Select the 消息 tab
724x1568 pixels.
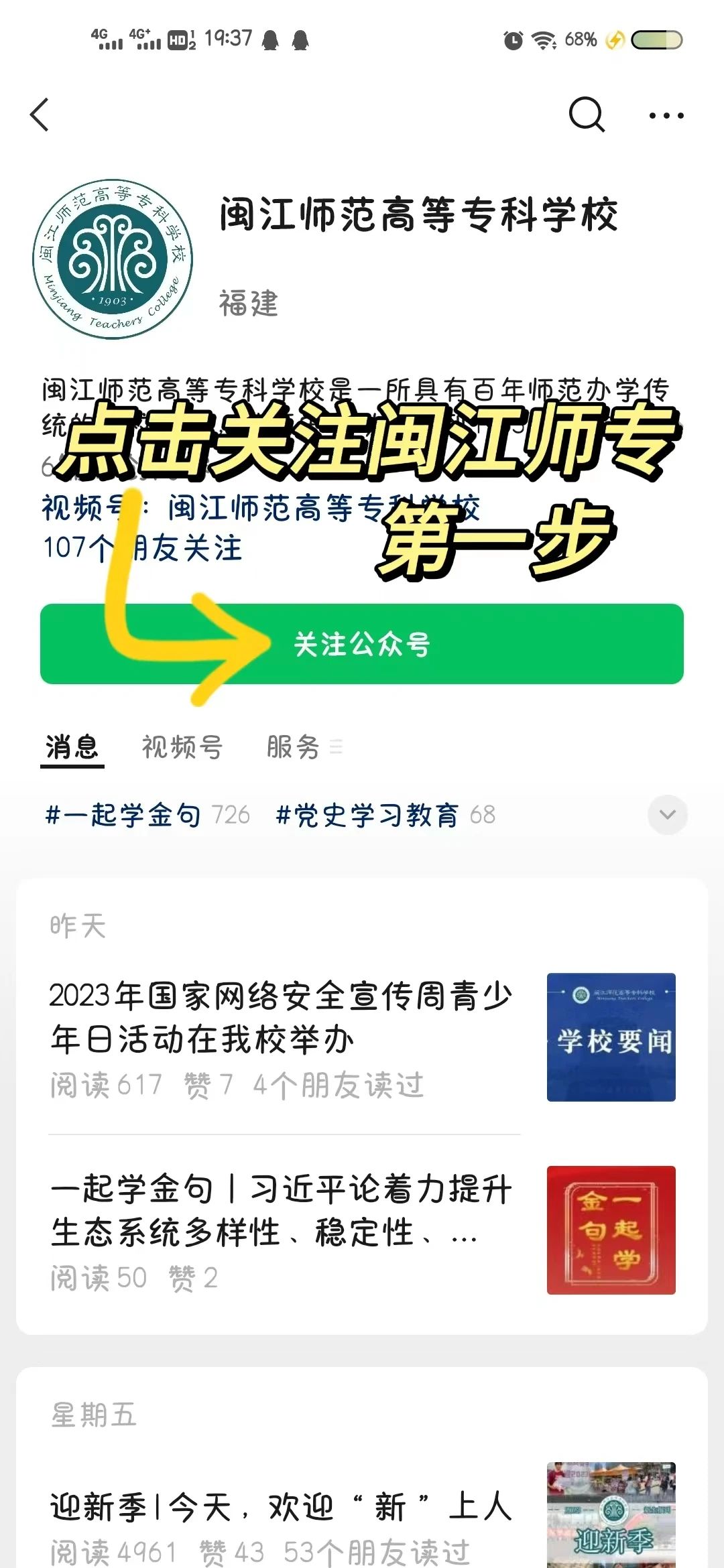(x=72, y=746)
